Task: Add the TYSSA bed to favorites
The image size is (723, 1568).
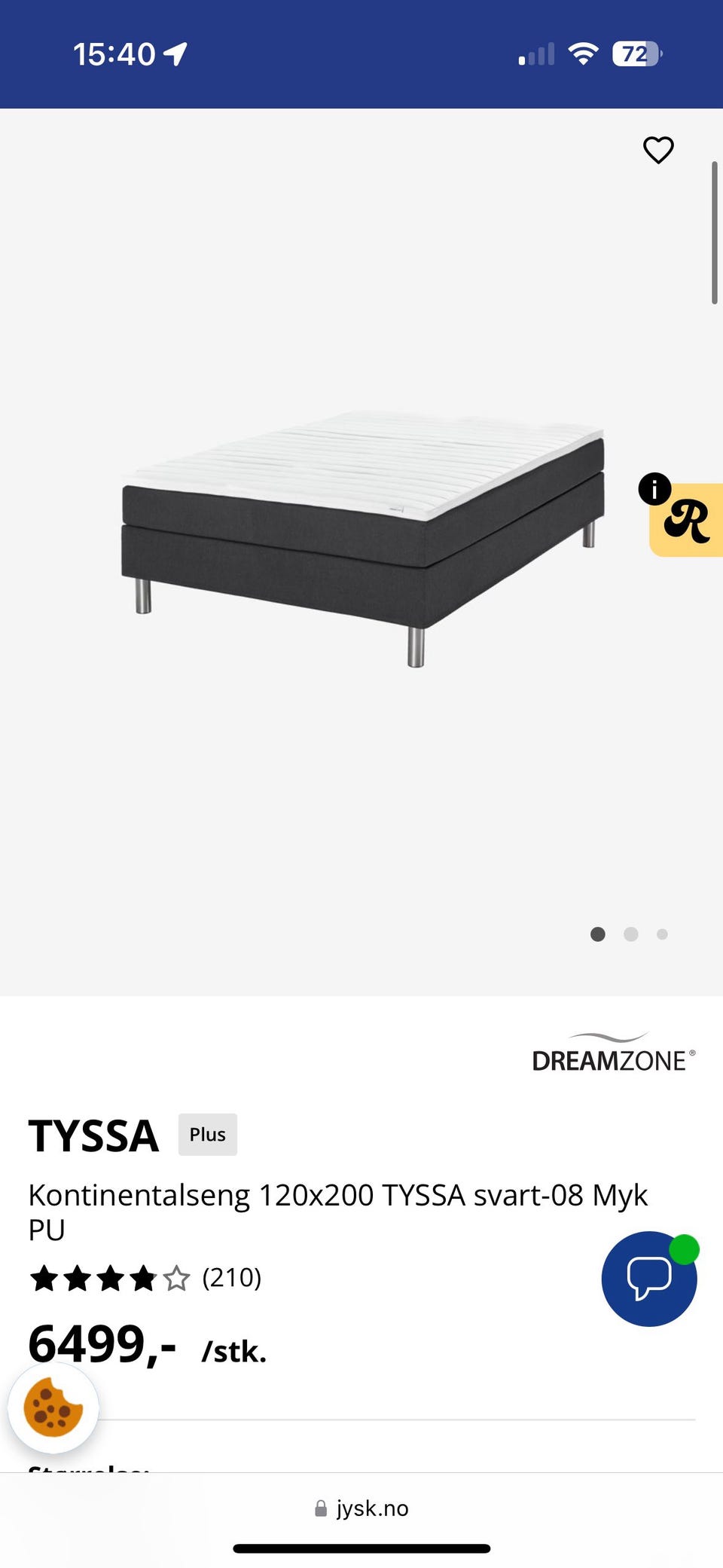Action: tap(658, 150)
